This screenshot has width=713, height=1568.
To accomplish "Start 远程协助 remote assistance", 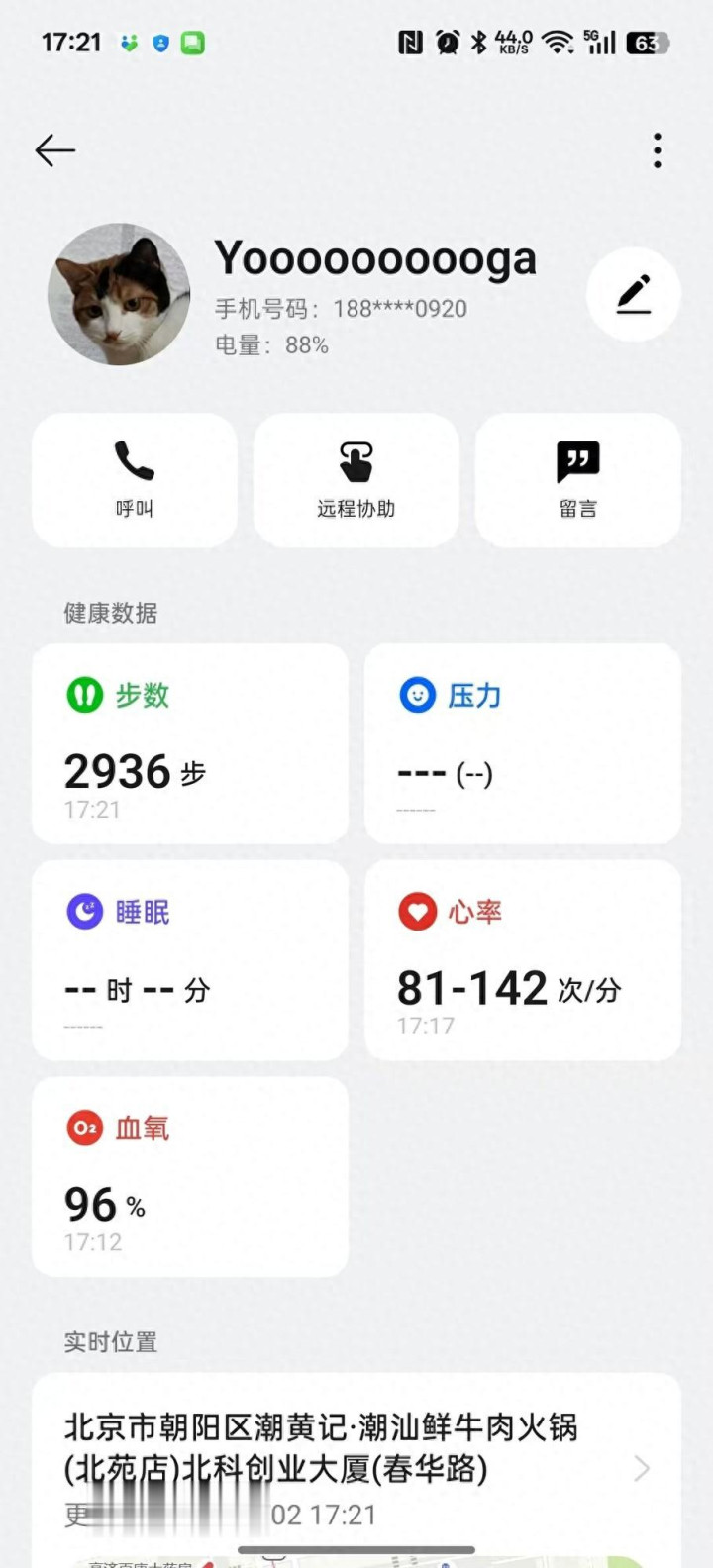I will (x=356, y=480).
